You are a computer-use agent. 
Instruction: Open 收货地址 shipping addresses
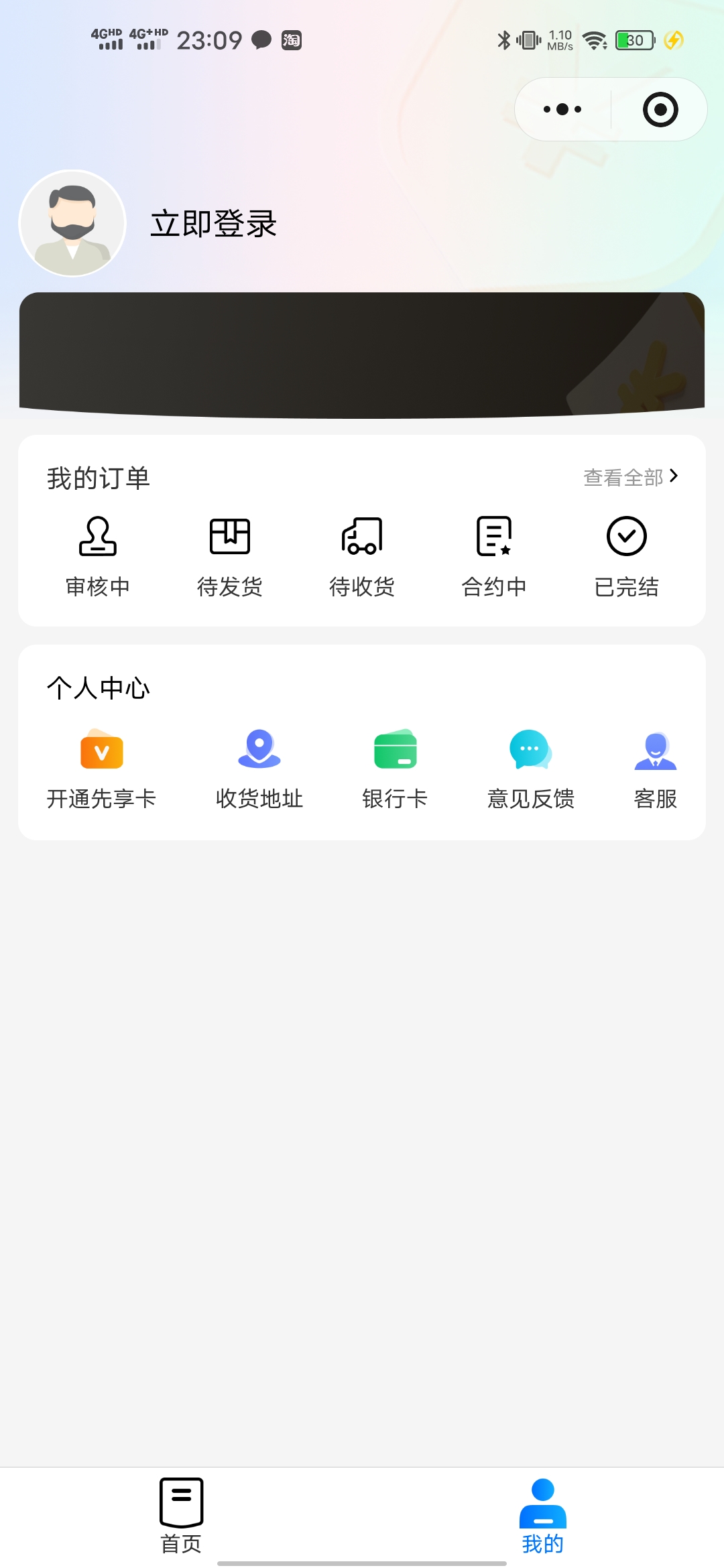(x=259, y=769)
